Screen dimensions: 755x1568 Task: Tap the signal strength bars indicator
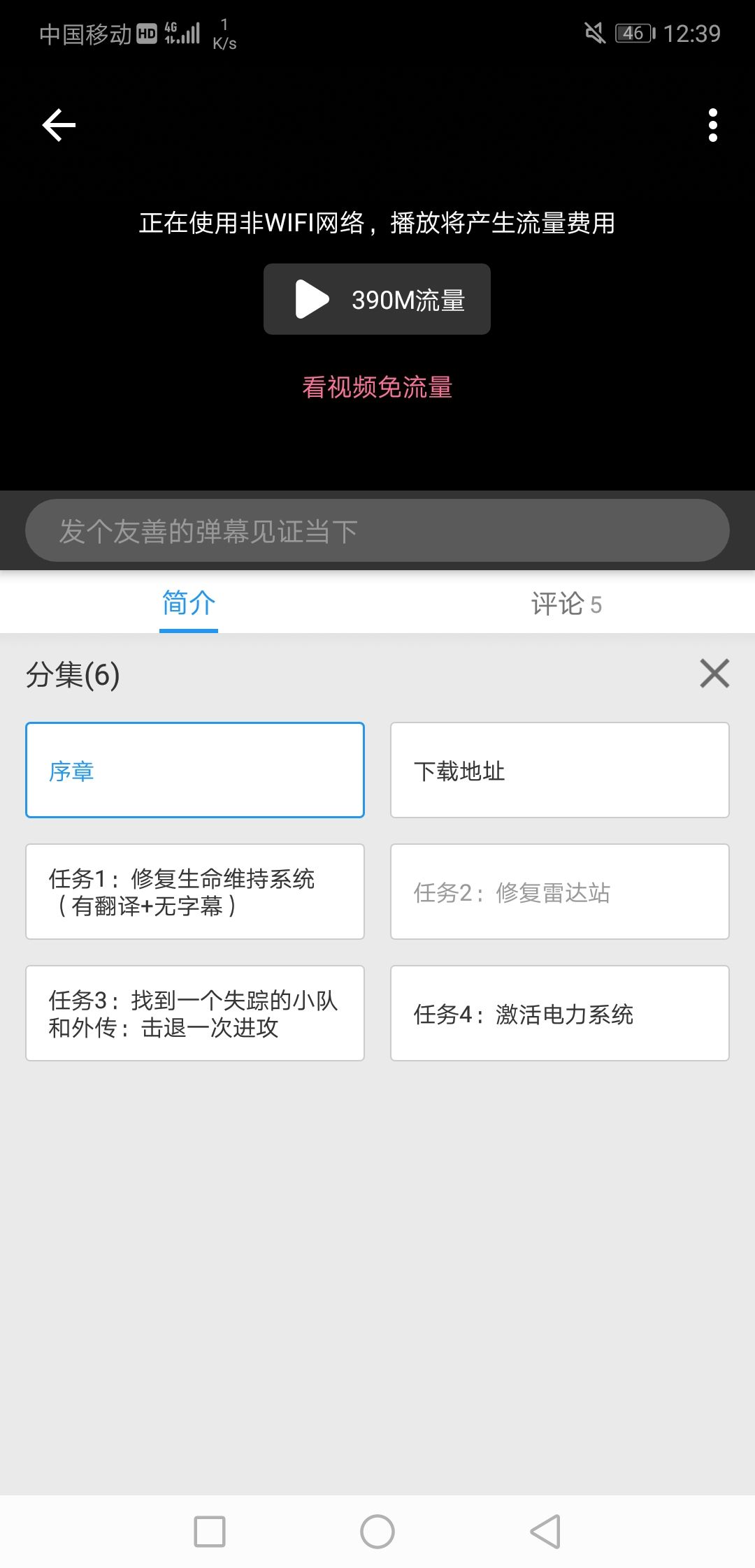point(189,31)
